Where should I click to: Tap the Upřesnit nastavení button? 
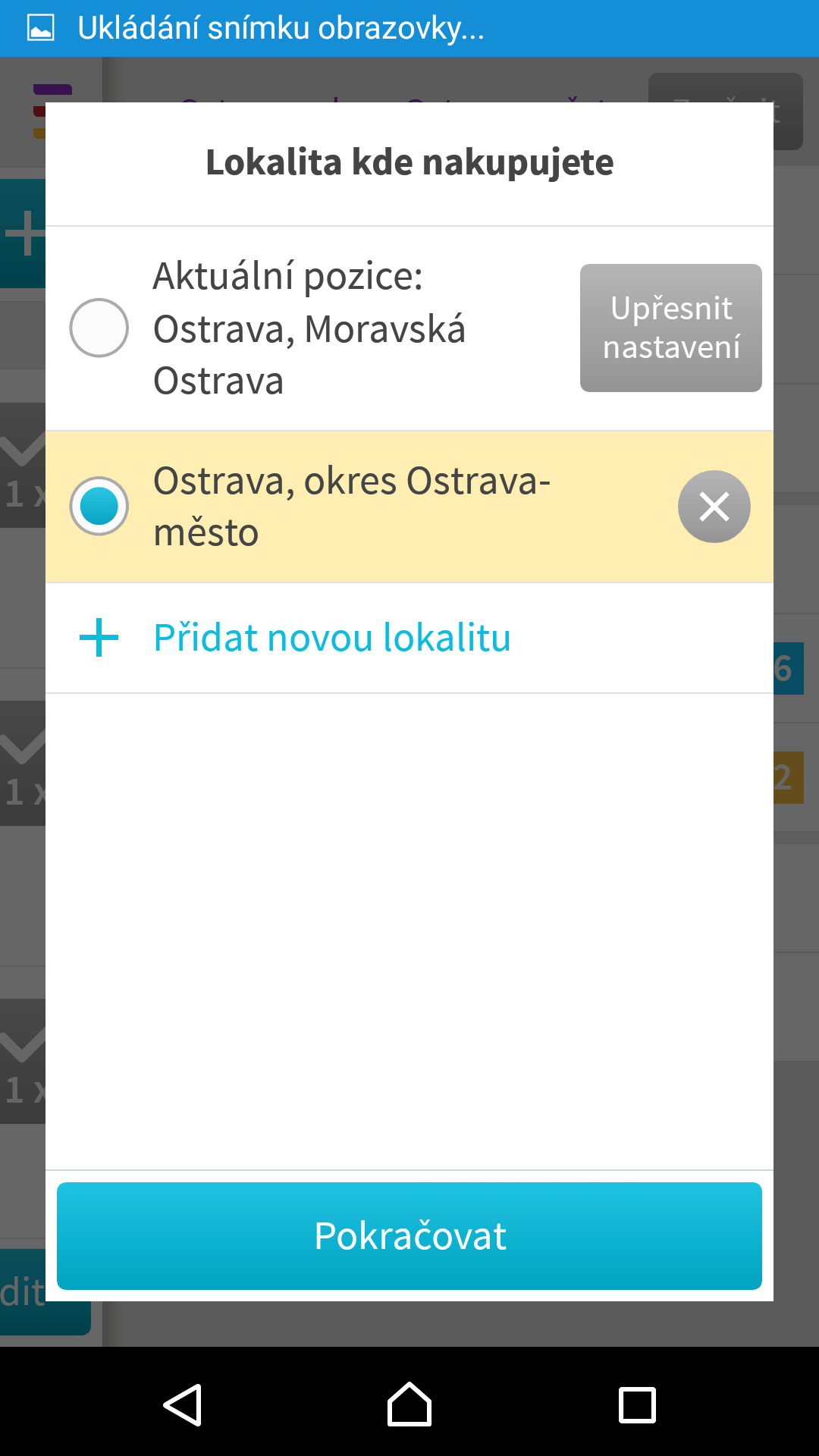point(670,328)
